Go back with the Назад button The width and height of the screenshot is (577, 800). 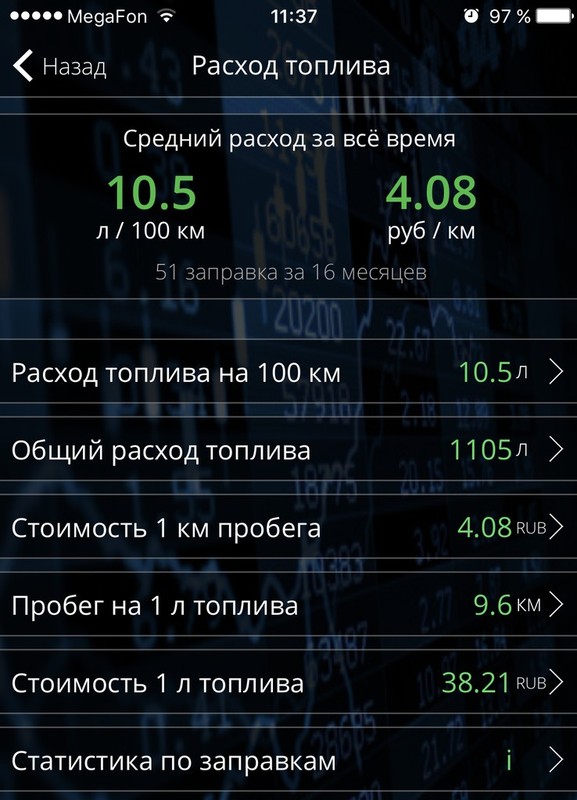(60, 66)
